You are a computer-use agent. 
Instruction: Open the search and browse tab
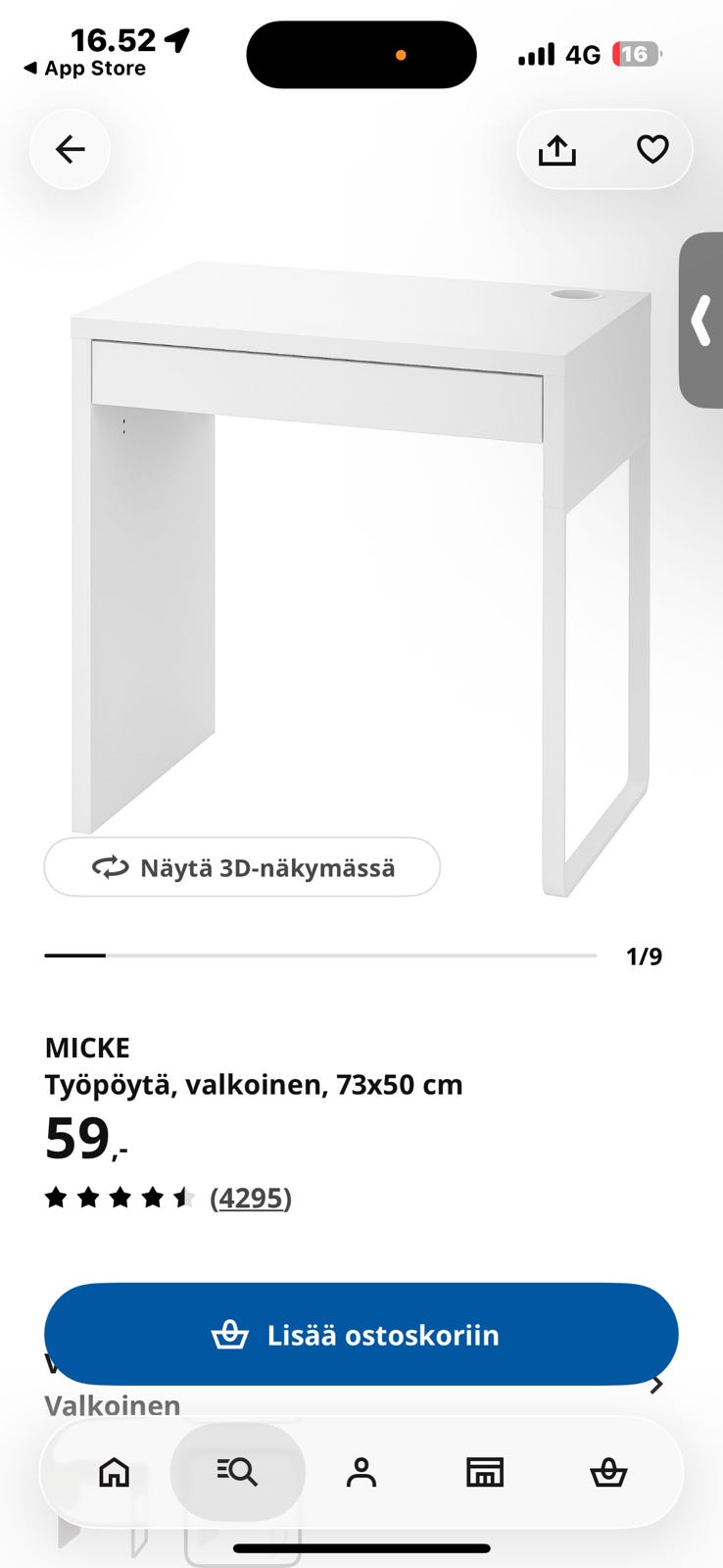pos(237,1472)
